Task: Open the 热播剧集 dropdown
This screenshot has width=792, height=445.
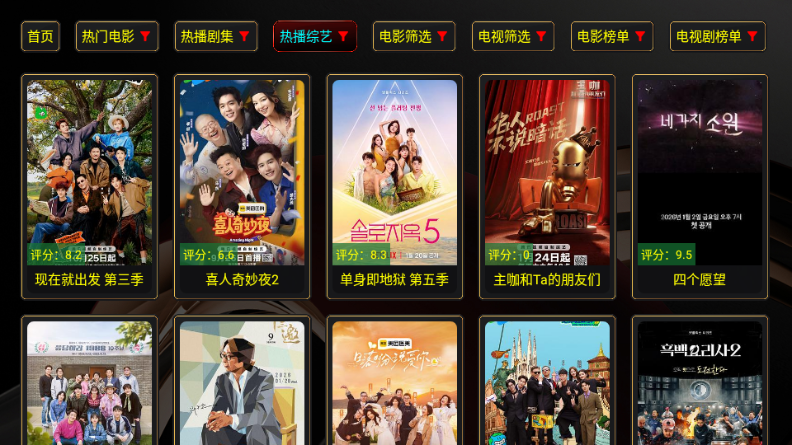Action: (216, 37)
